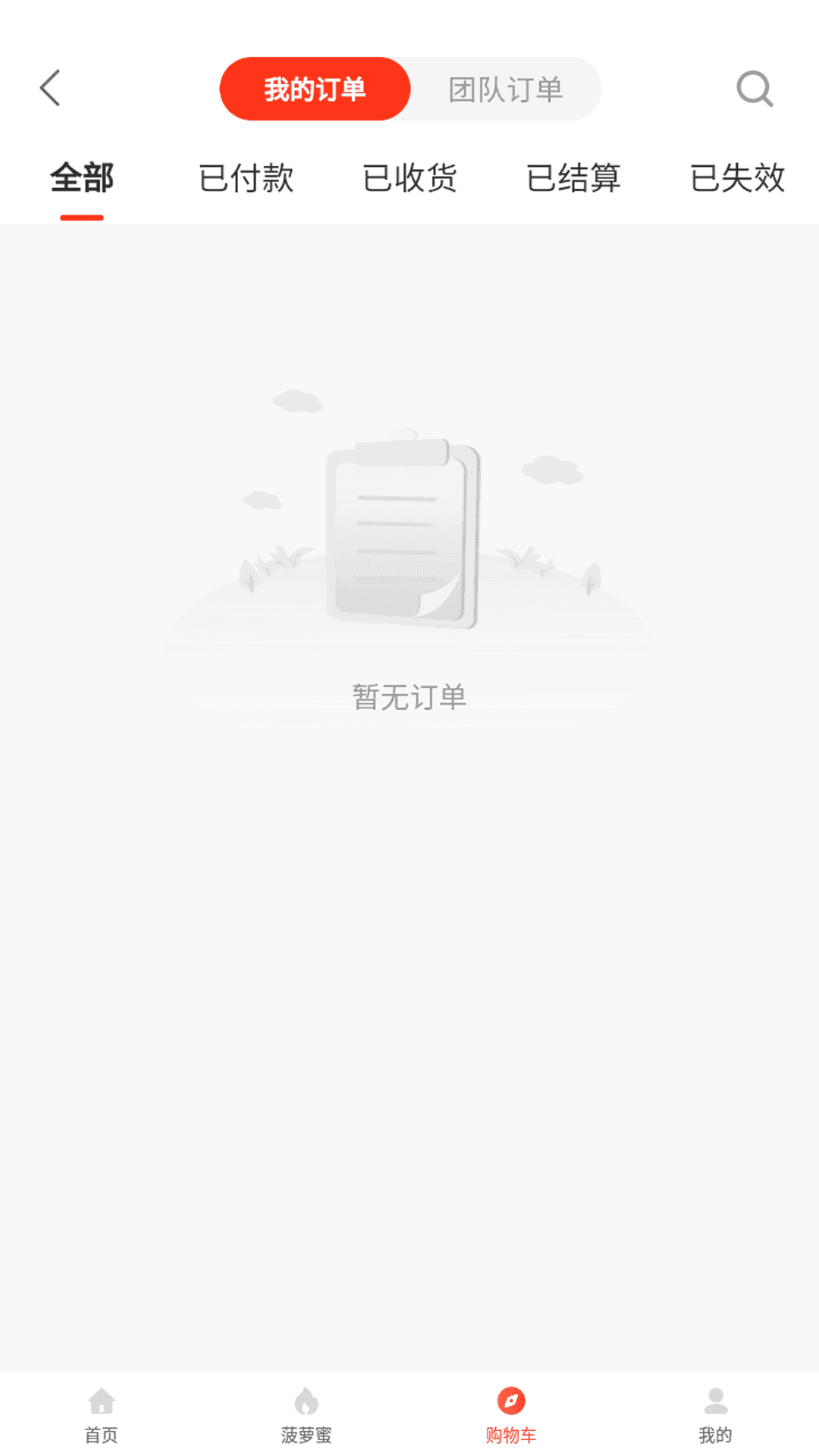Switch to the 已失效 tab
Image resolution: width=819 pixels, height=1456 pixels.
pyautogui.click(x=736, y=178)
